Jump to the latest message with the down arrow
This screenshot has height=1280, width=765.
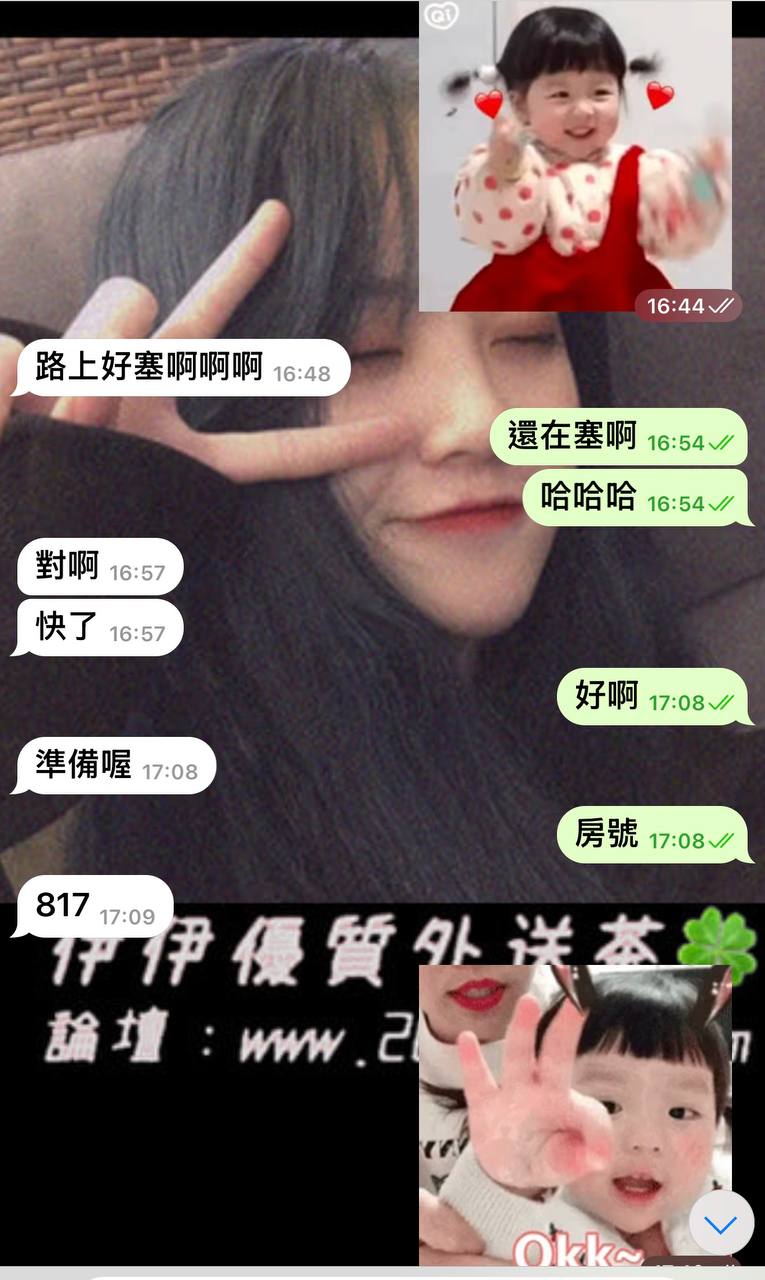[x=721, y=1224]
